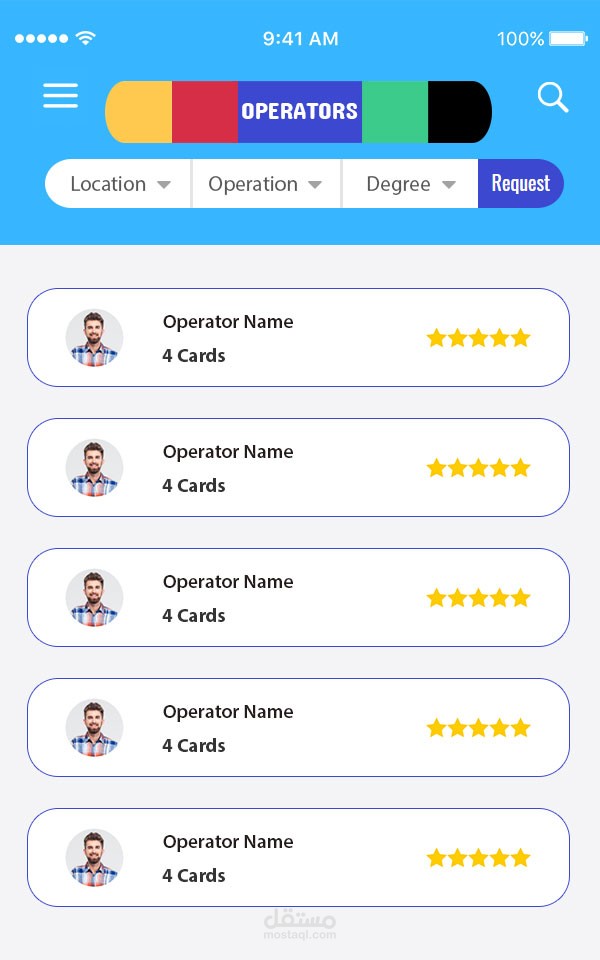Screen dimensions: 600x960
Task: Open the Operation filter dropdown
Action: pos(265,184)
